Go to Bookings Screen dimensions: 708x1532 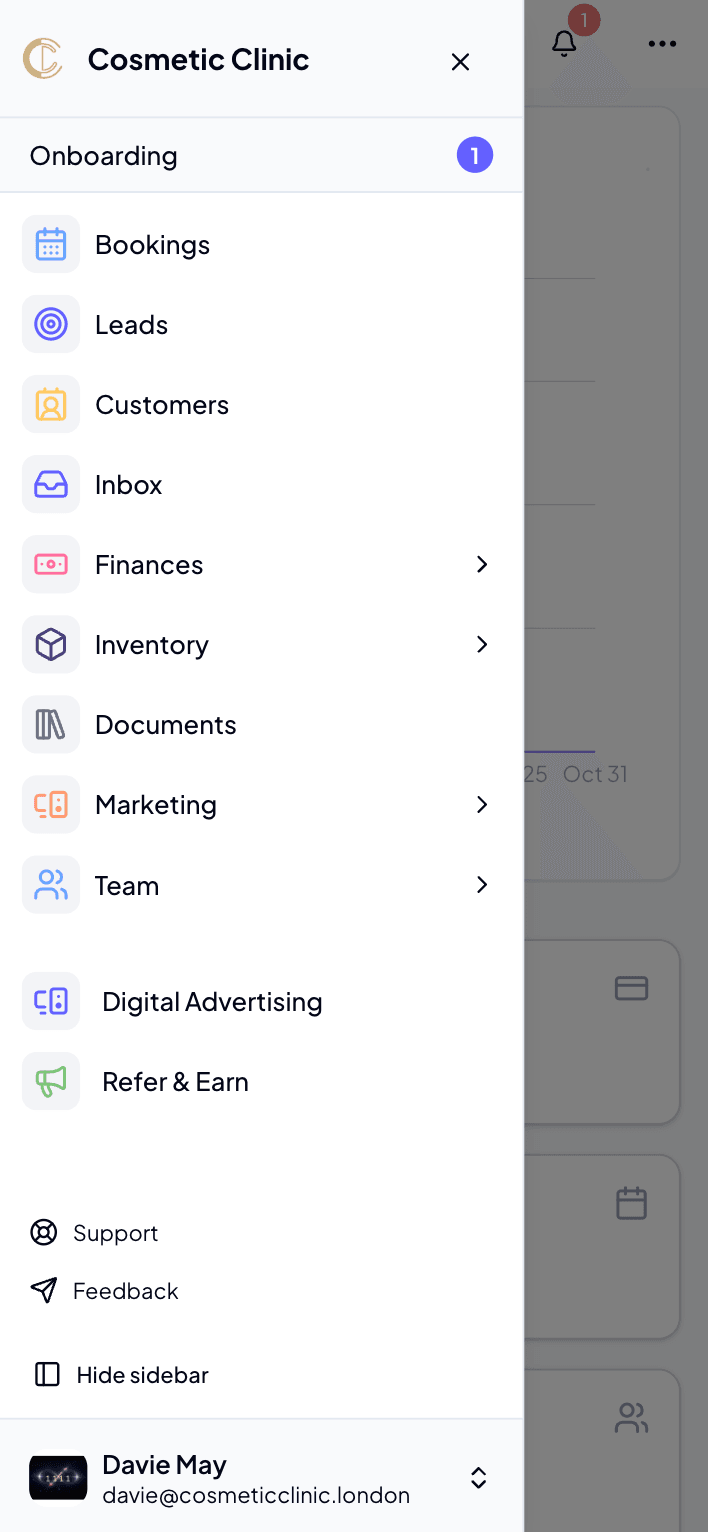(152, 245)
